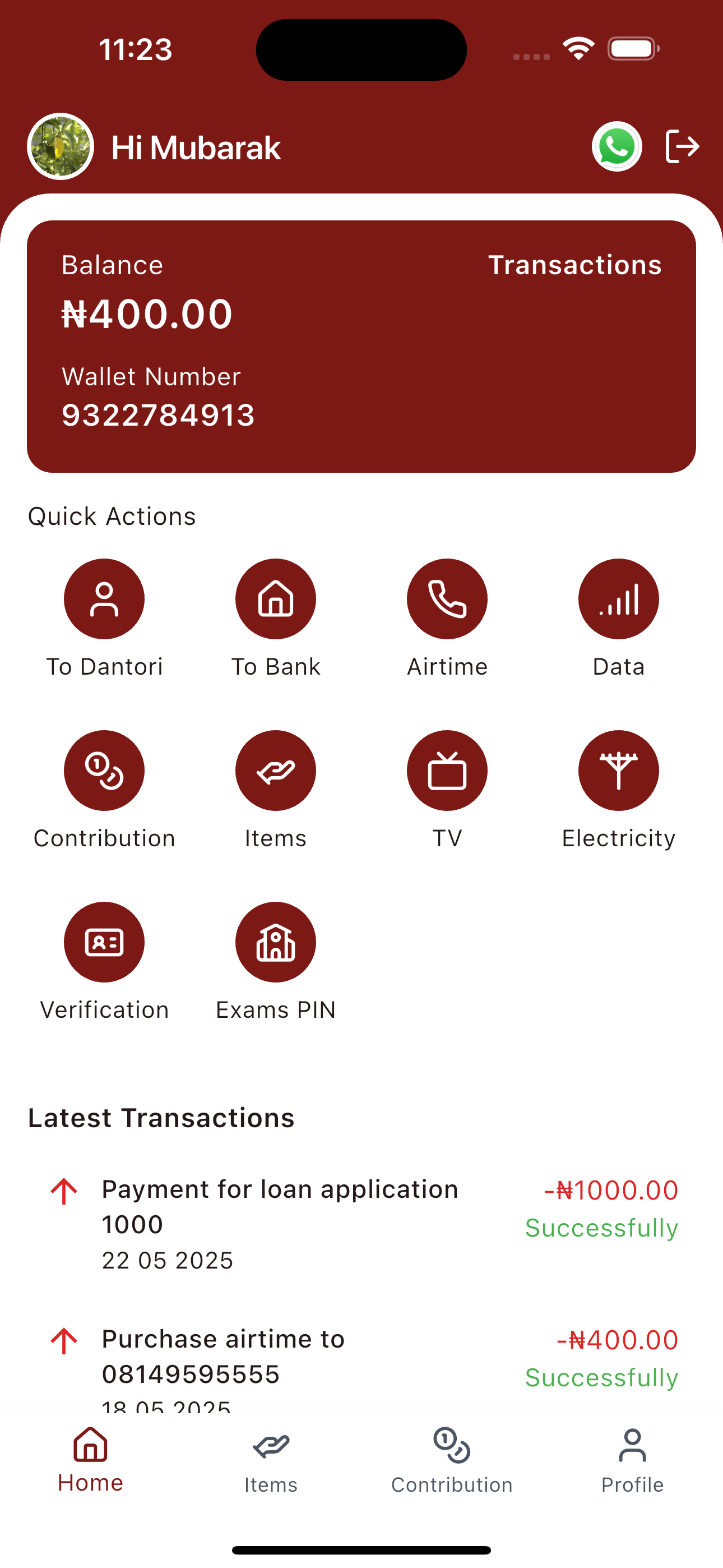Tap the logout icon in header

pos(682,147)
